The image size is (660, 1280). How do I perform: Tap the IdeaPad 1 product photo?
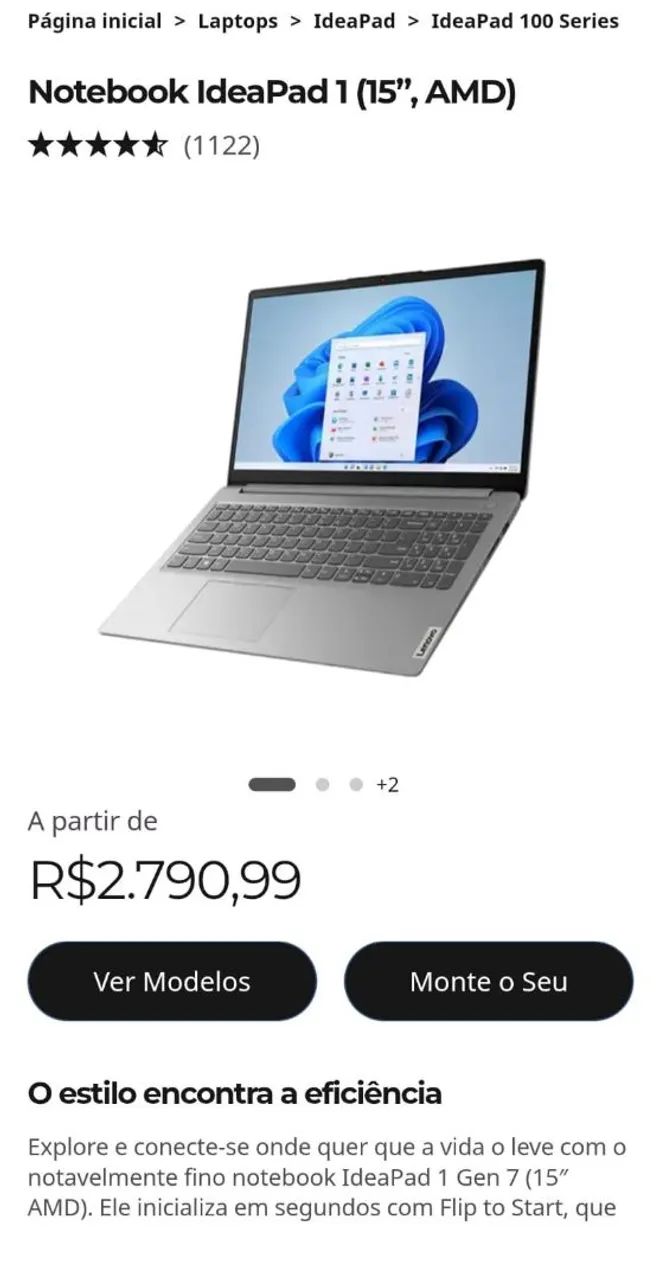point(323,467)
